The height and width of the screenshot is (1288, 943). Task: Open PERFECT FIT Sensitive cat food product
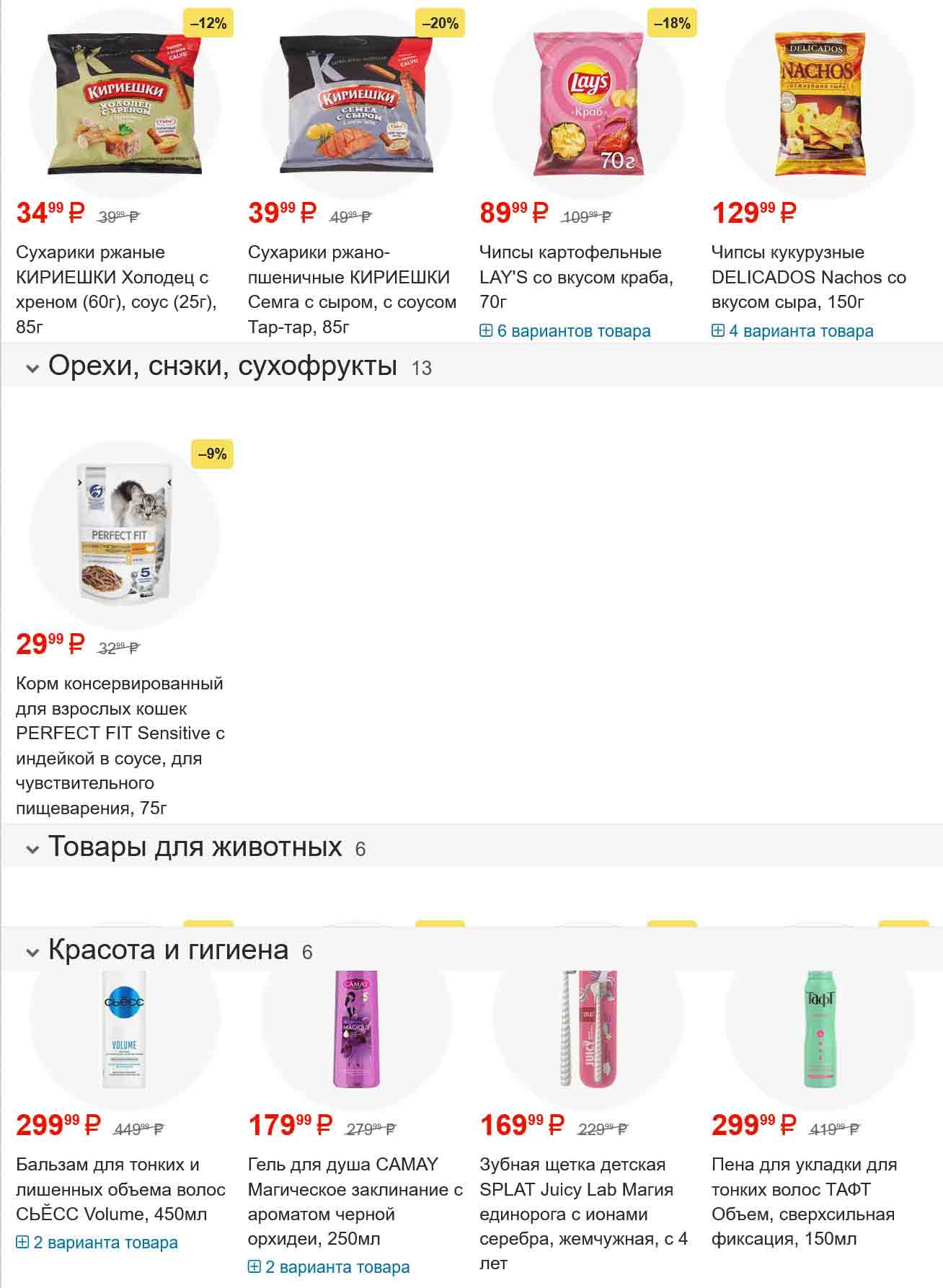pos(120,744)
